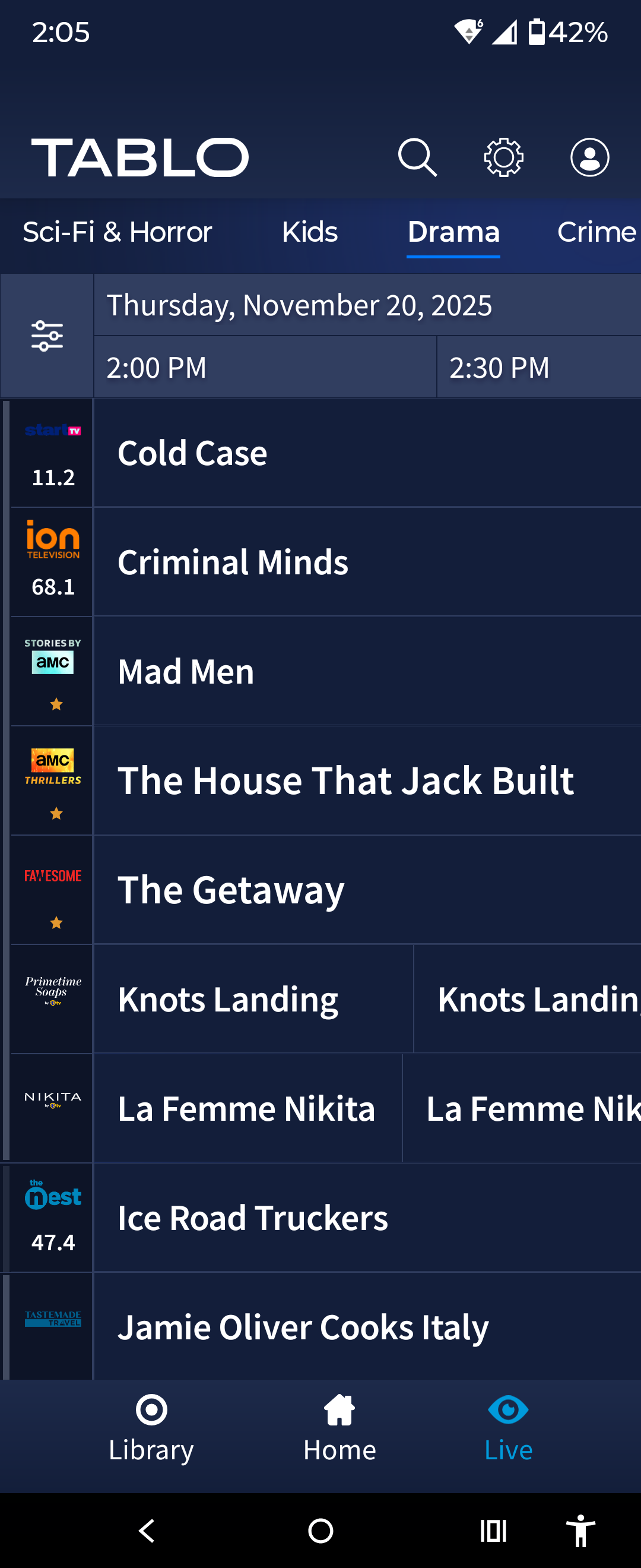Screen dimensions: 641x1568
Task: Tap the system back button
Action: [147, 1530]
